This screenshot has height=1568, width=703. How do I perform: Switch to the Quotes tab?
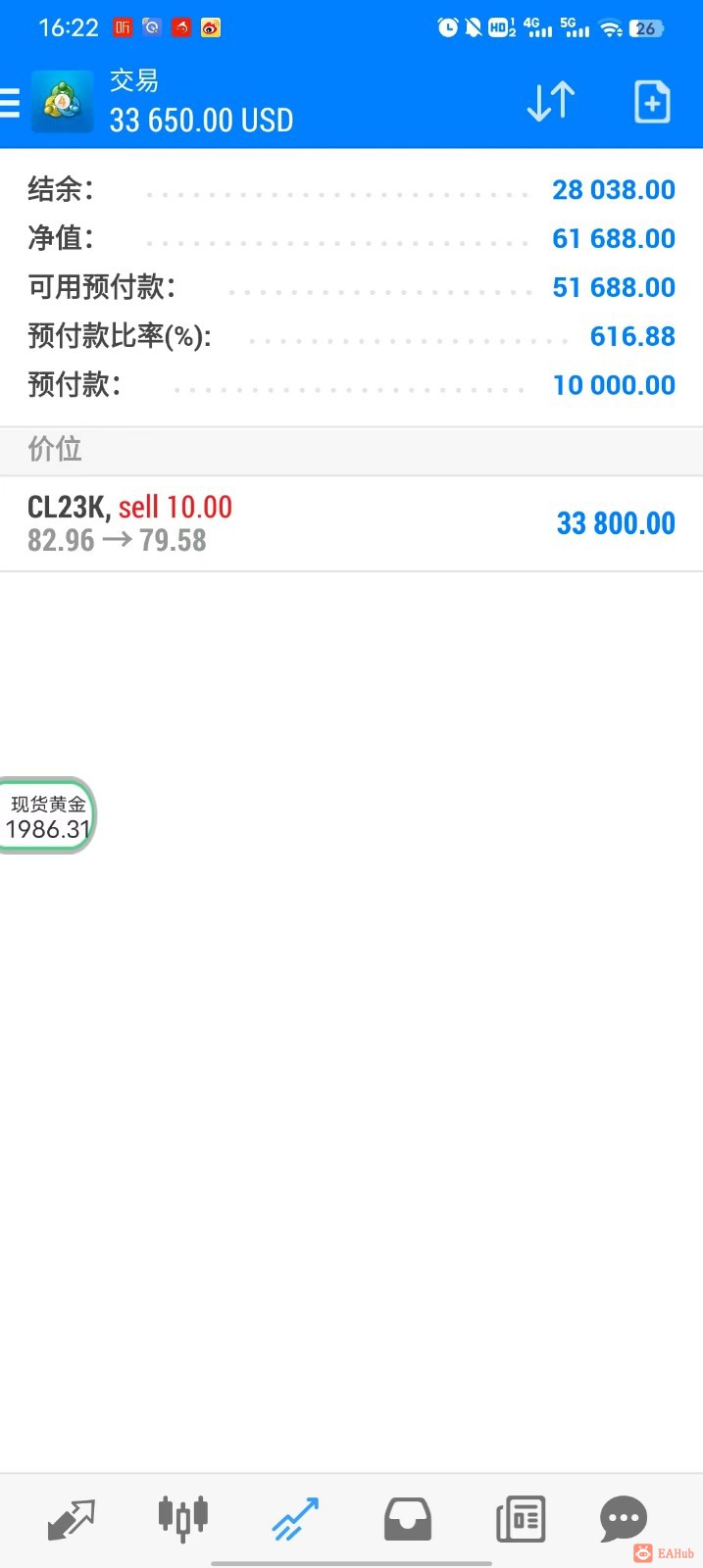[72, 1520]
